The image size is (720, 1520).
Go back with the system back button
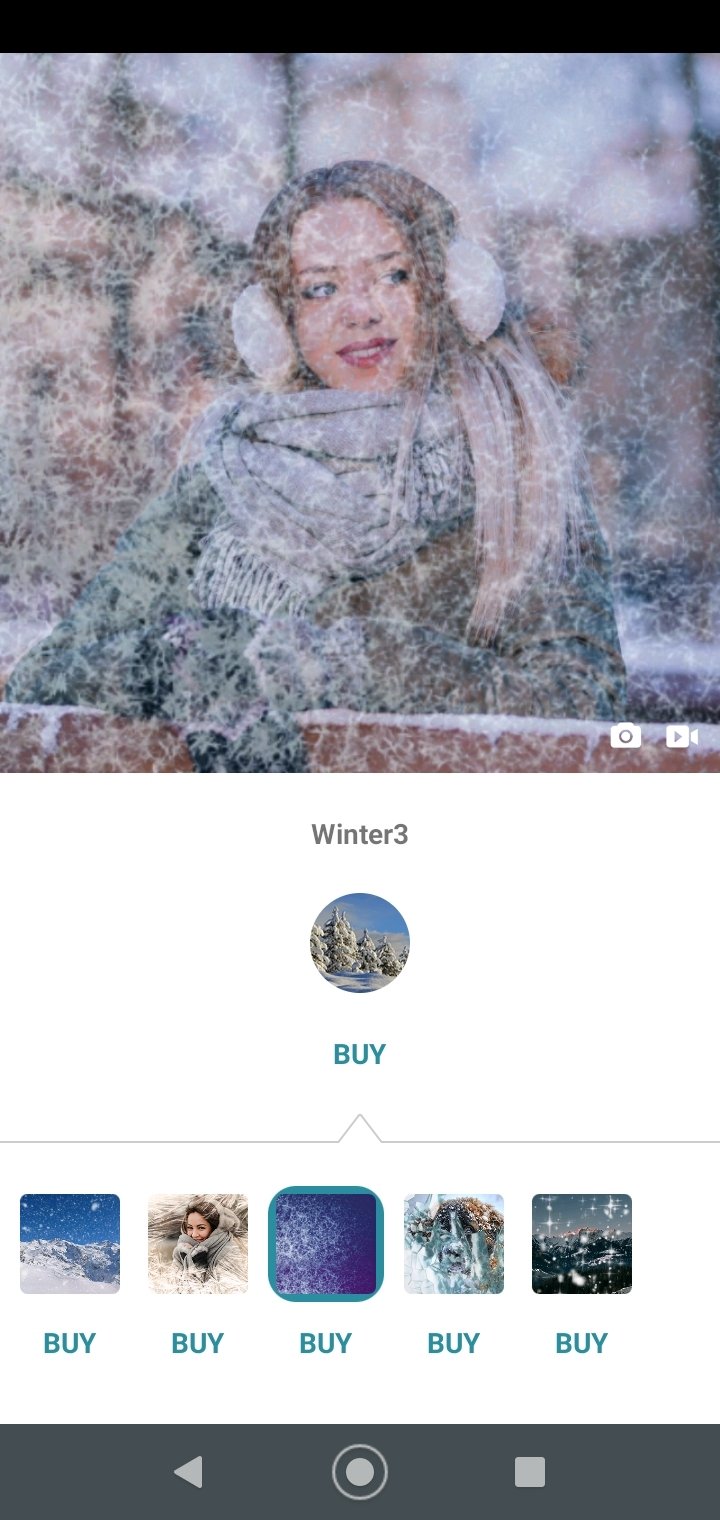[x=188, y=1472]
